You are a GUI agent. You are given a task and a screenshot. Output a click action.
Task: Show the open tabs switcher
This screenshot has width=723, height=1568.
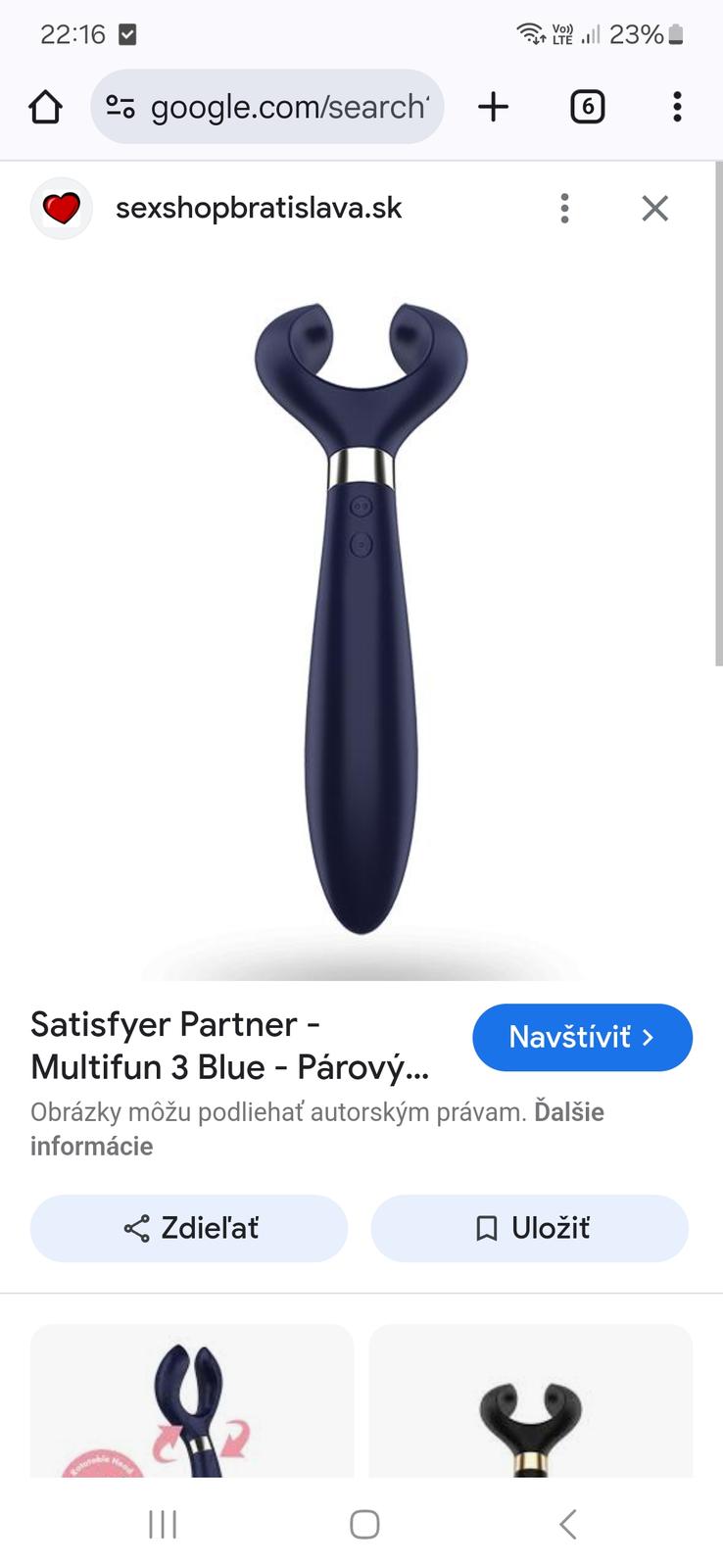(x=587, y=107)
